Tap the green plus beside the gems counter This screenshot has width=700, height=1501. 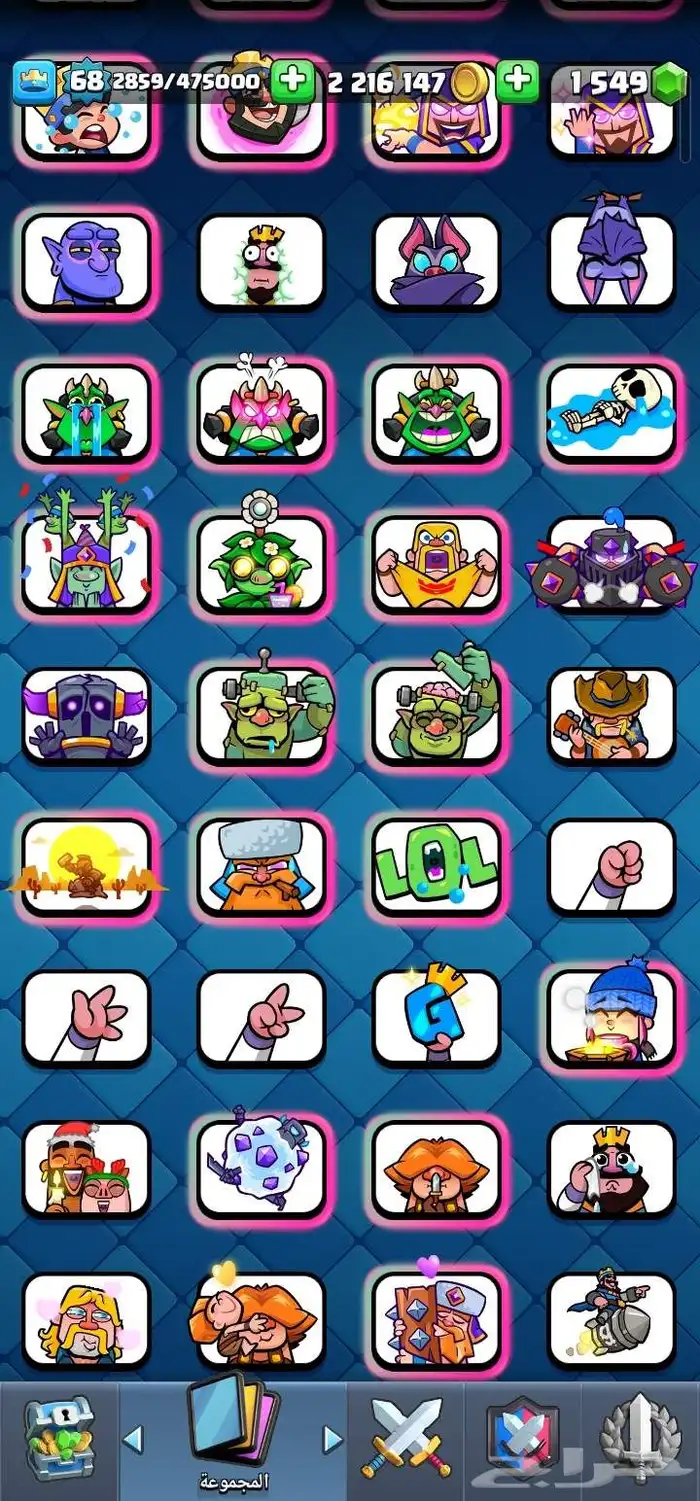[x=517, y=82]
